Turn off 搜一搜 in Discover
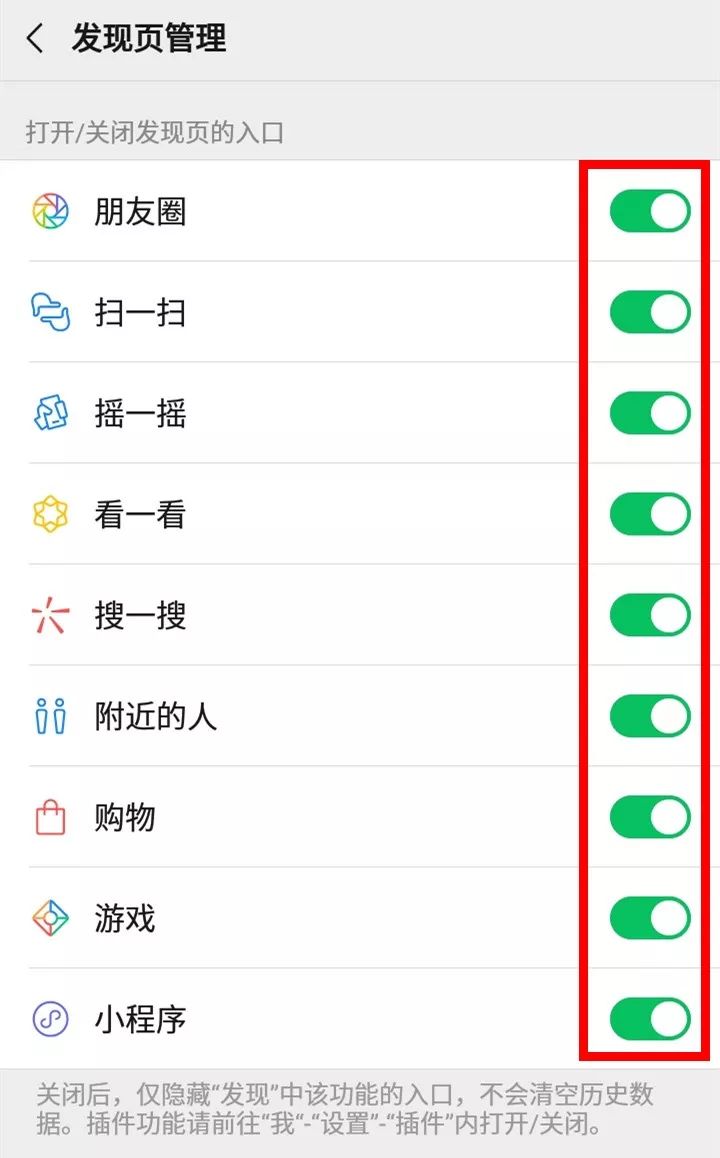This screenshot has width=720, height=1158. [x=650, y=615]
